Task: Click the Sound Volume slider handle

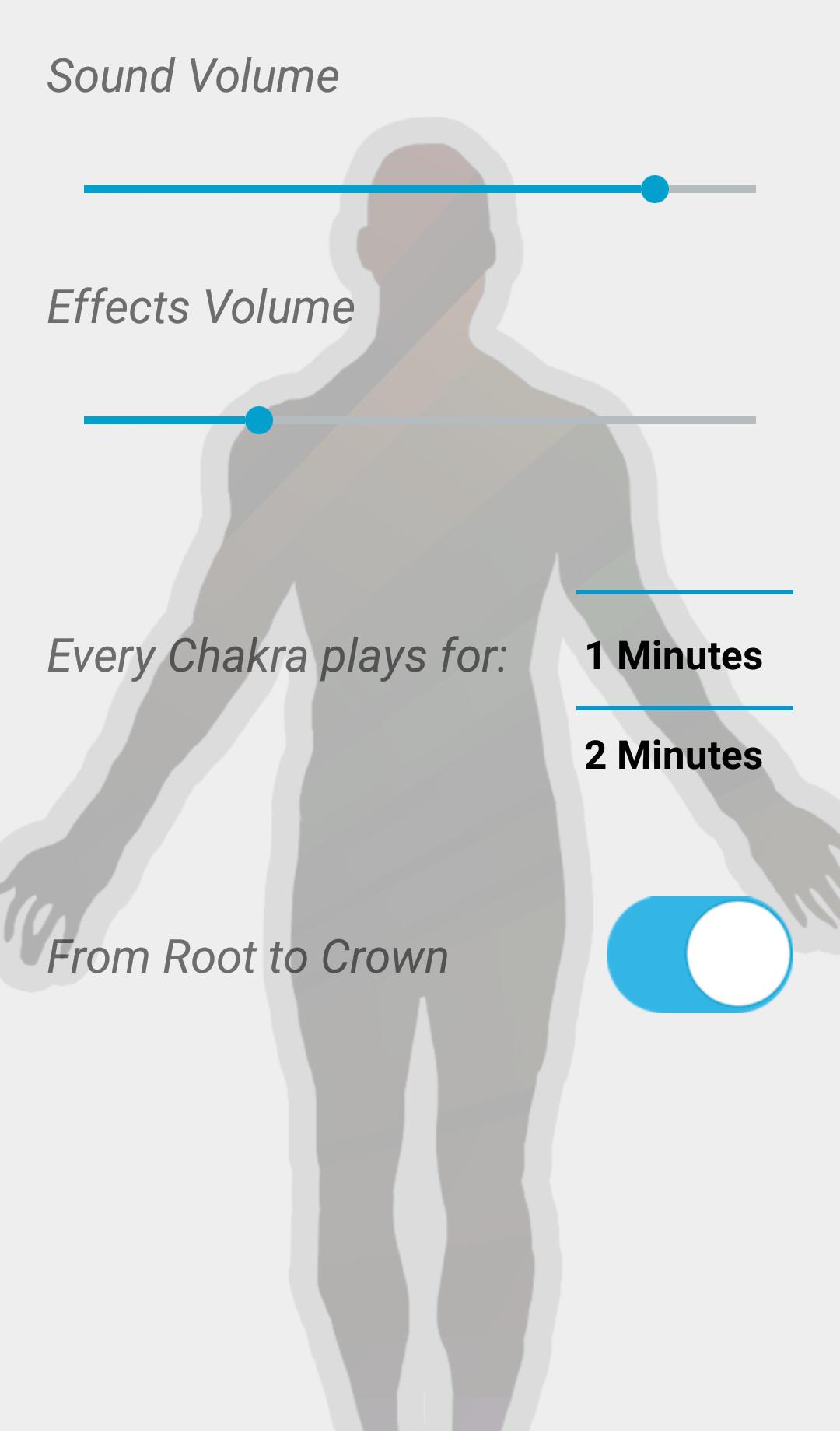Action: [x=654, y=188]
